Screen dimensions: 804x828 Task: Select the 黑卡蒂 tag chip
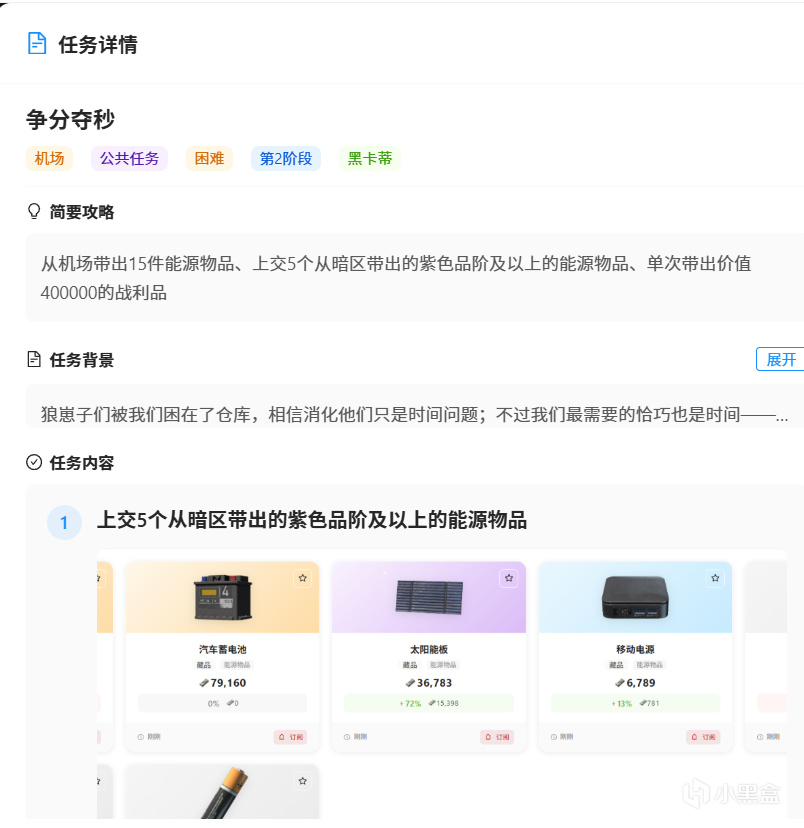click(x=370, y=158)
